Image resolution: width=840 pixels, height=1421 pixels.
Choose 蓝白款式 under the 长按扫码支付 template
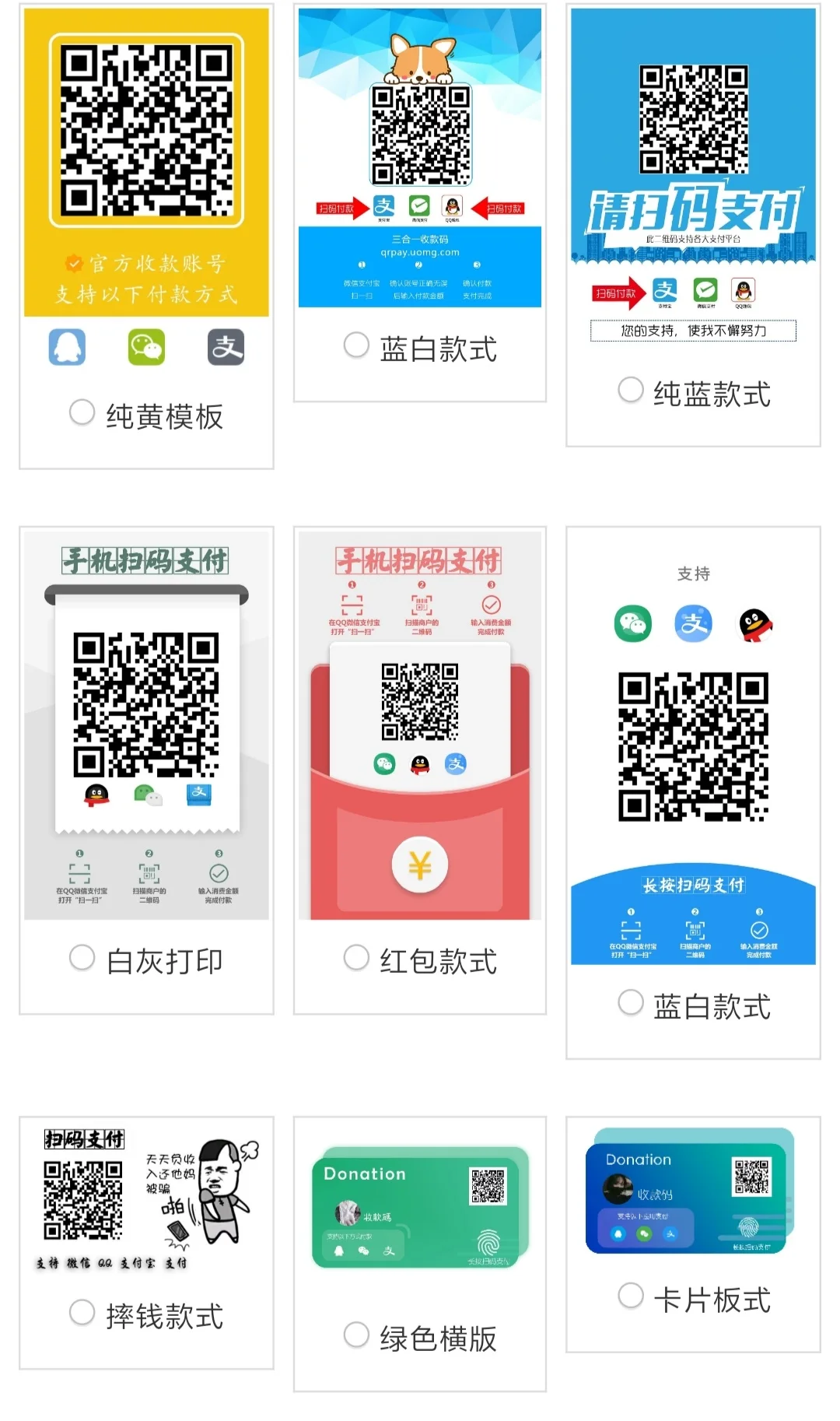(631, 1002)
